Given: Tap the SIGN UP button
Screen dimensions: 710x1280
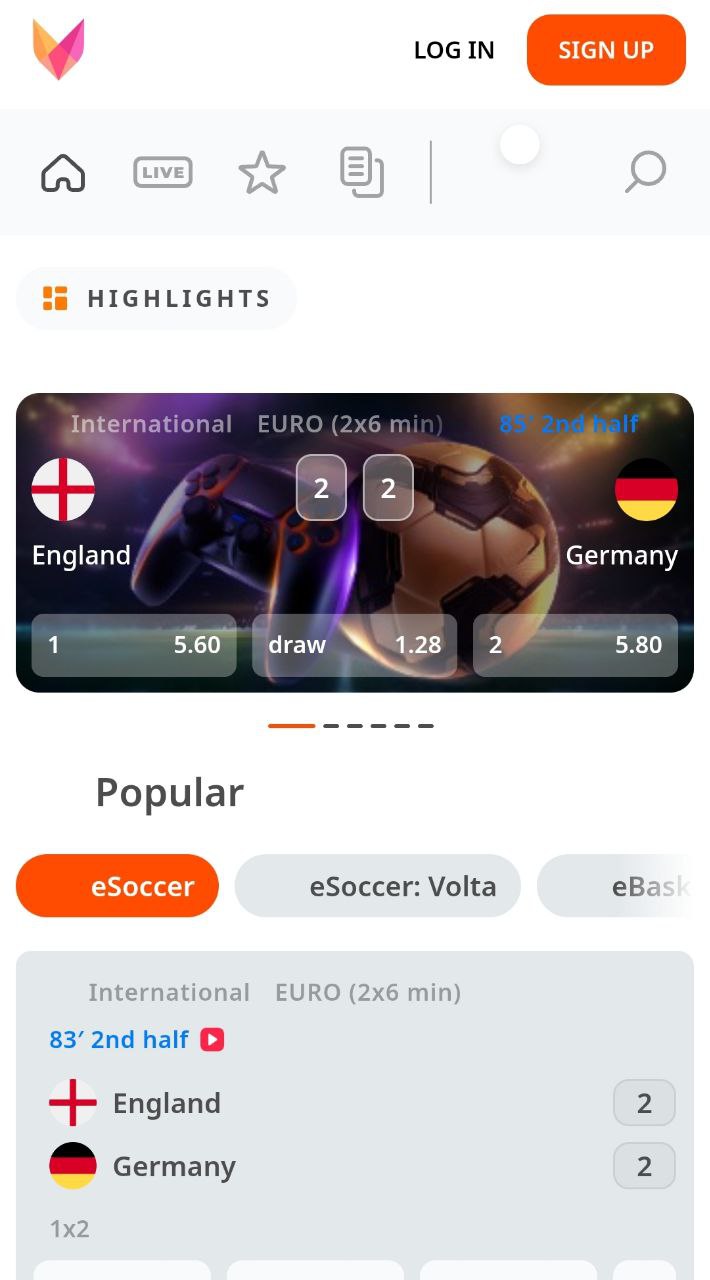Looking at the screenshot, I should 606,50.
